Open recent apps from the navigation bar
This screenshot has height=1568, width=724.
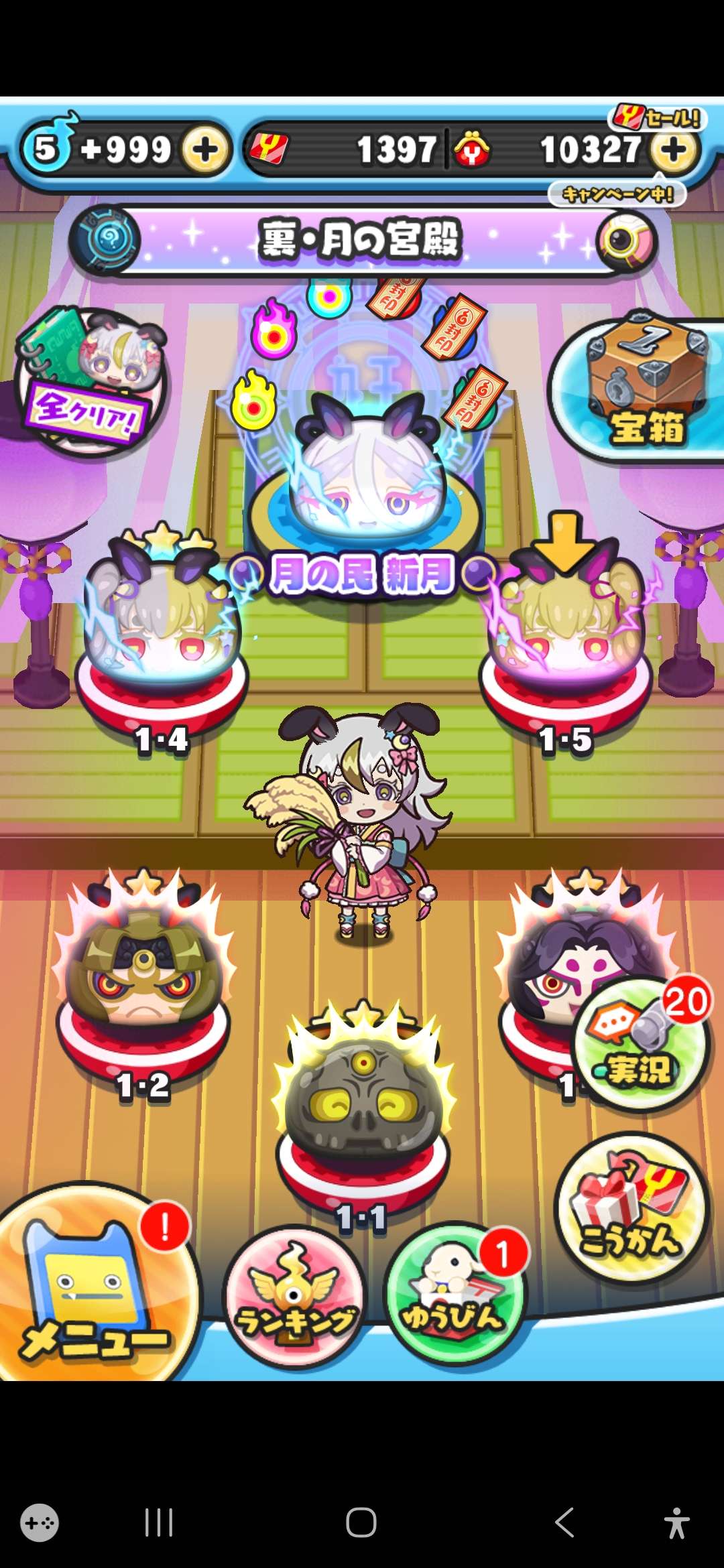pos(159,1522)
